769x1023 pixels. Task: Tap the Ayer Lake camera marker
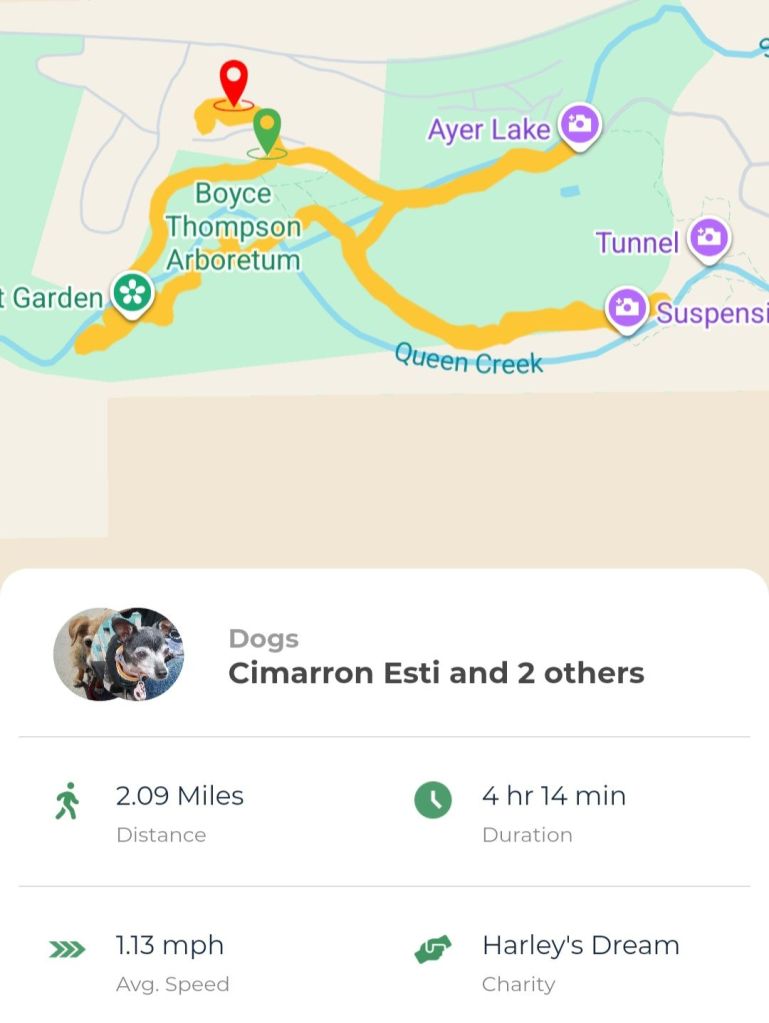580,125
